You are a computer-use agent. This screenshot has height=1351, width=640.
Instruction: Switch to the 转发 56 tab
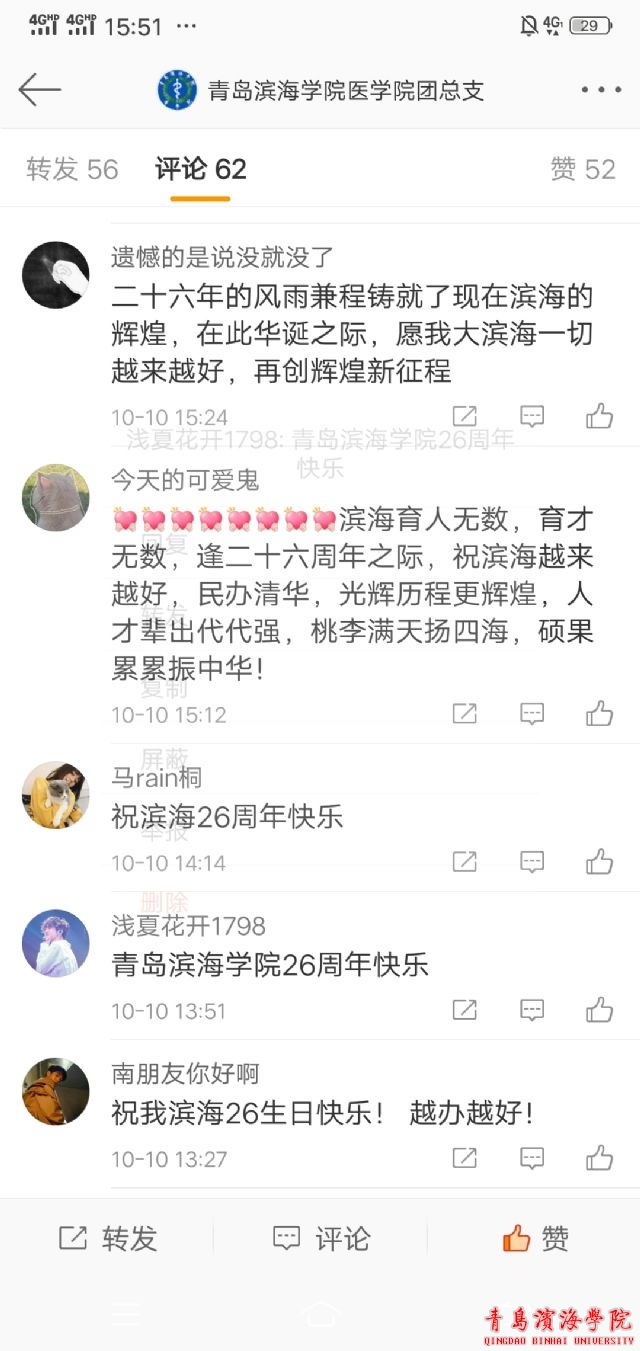(x=72, y=169)
